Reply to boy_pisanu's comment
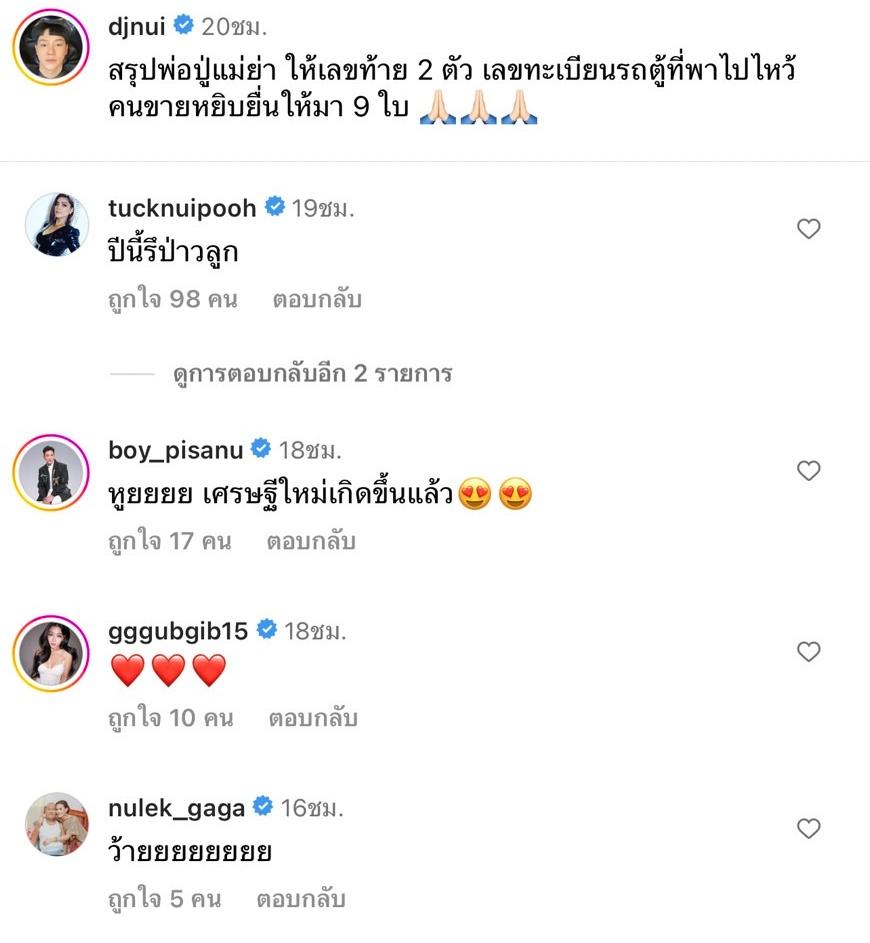Screen dimensions: 870x943 pos(311,541)
